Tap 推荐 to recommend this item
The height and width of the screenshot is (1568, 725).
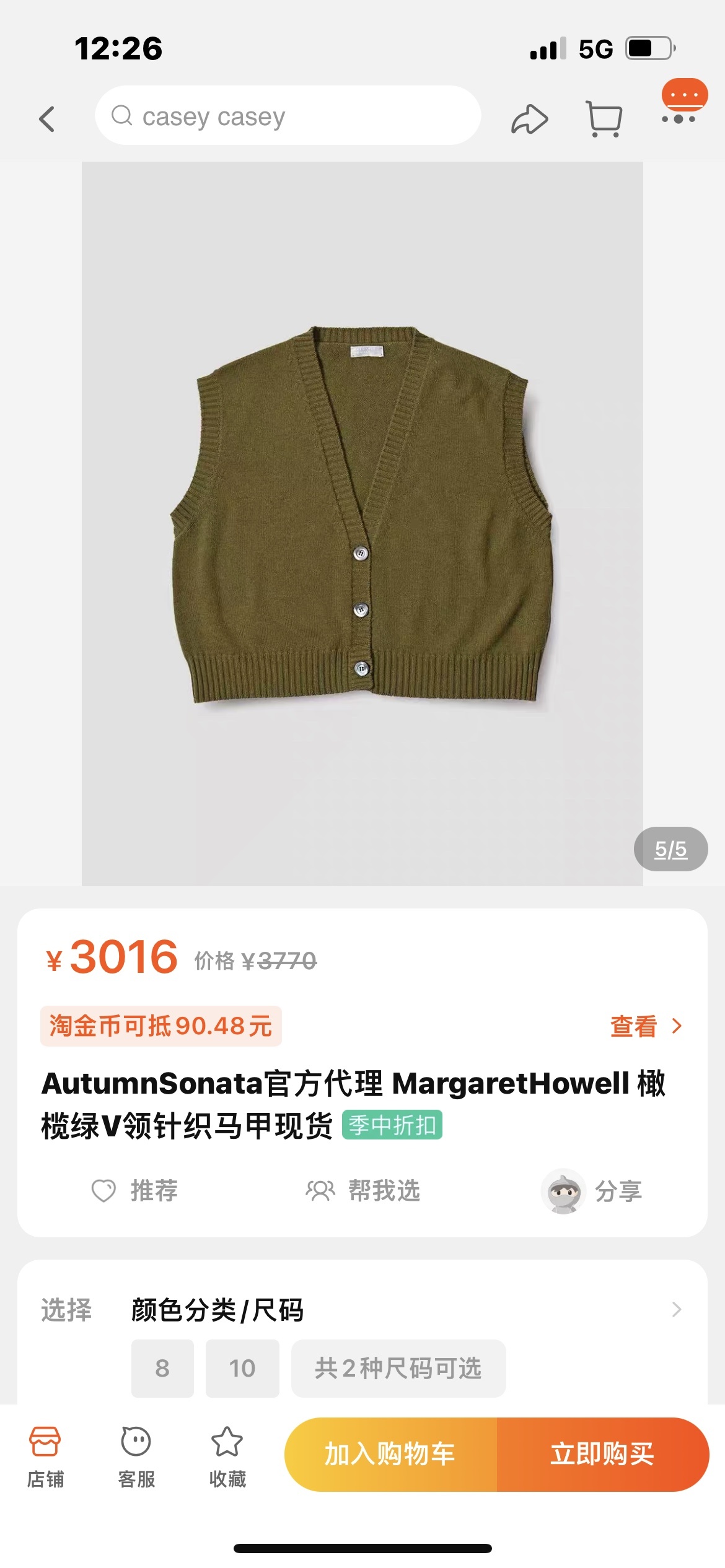[134, 1190]
